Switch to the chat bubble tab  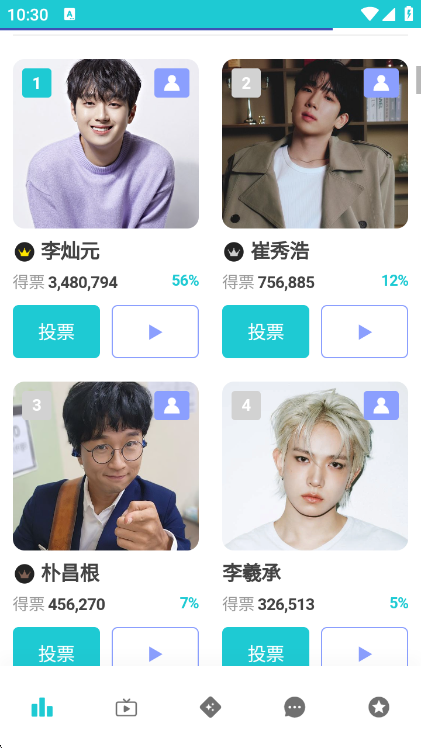pyautogui.click(x=295, y=707)
